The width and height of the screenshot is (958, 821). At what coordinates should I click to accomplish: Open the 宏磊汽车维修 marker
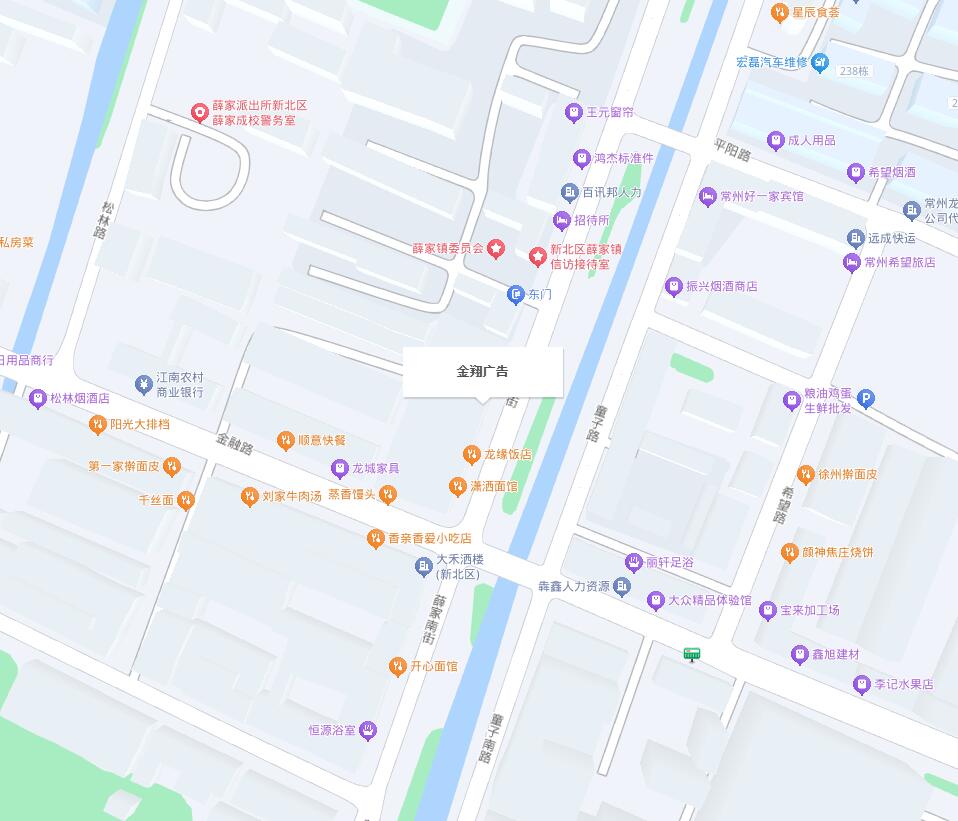point(820,63)
